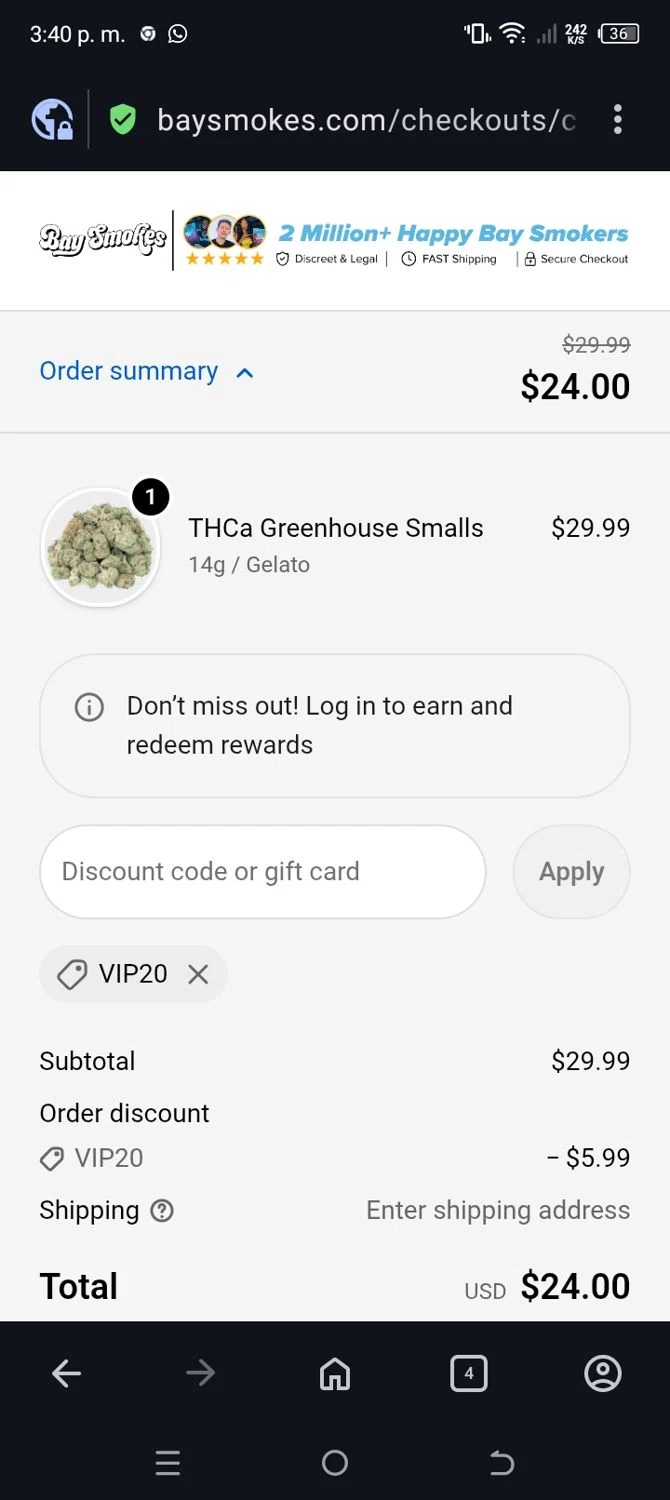Open the browser profile icon

pyautogui.click(x=602, y=1374)
